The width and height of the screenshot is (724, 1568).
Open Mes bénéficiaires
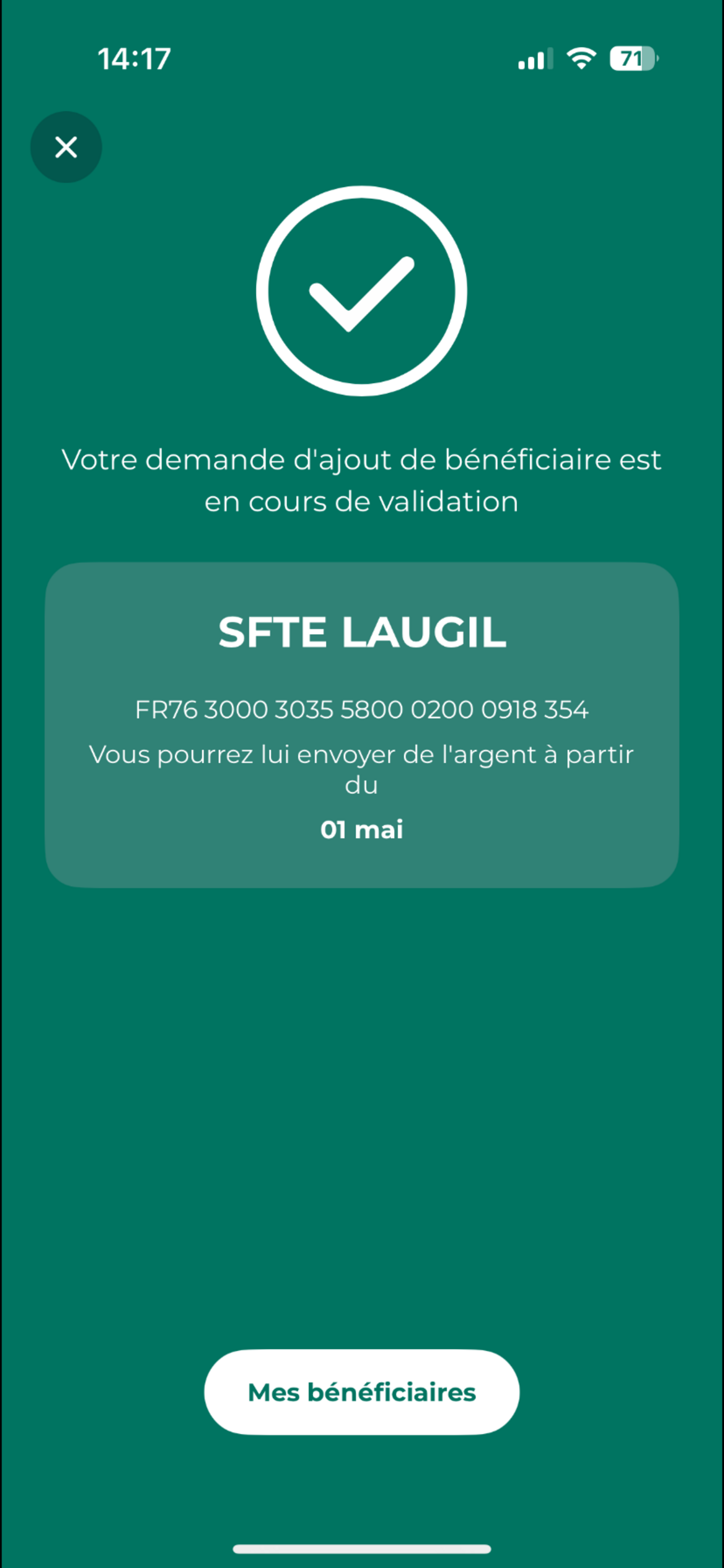click(361, 1392)
